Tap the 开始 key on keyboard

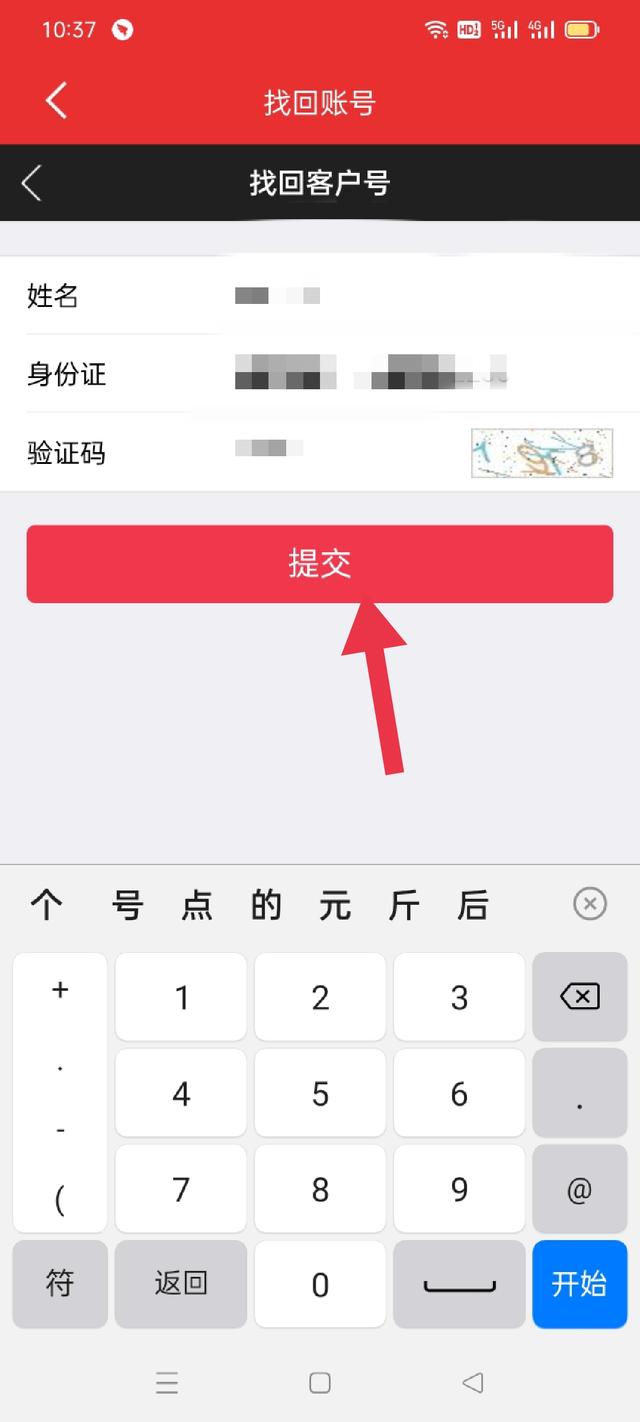click(579, 1284)
